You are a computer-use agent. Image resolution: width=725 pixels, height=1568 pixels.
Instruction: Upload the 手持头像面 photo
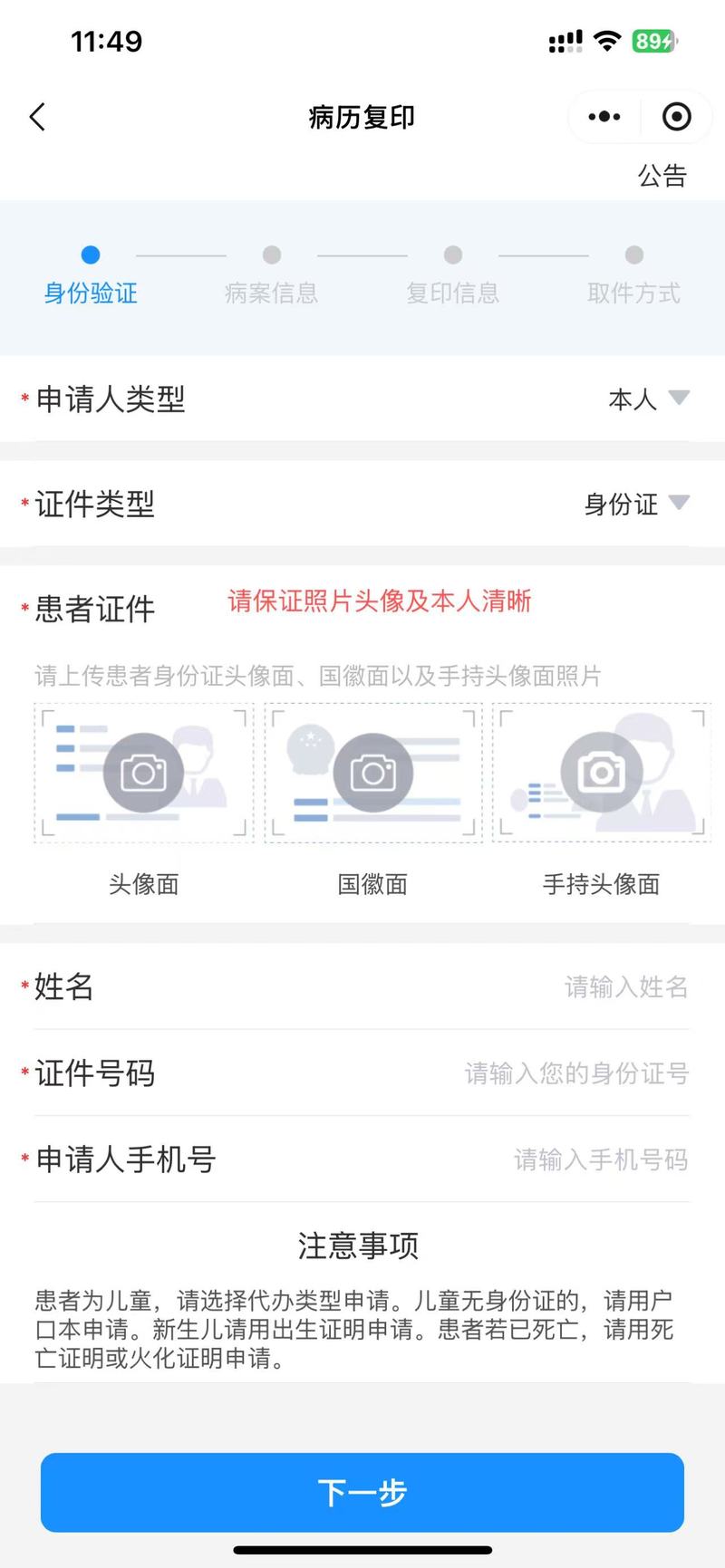point(601,773)
